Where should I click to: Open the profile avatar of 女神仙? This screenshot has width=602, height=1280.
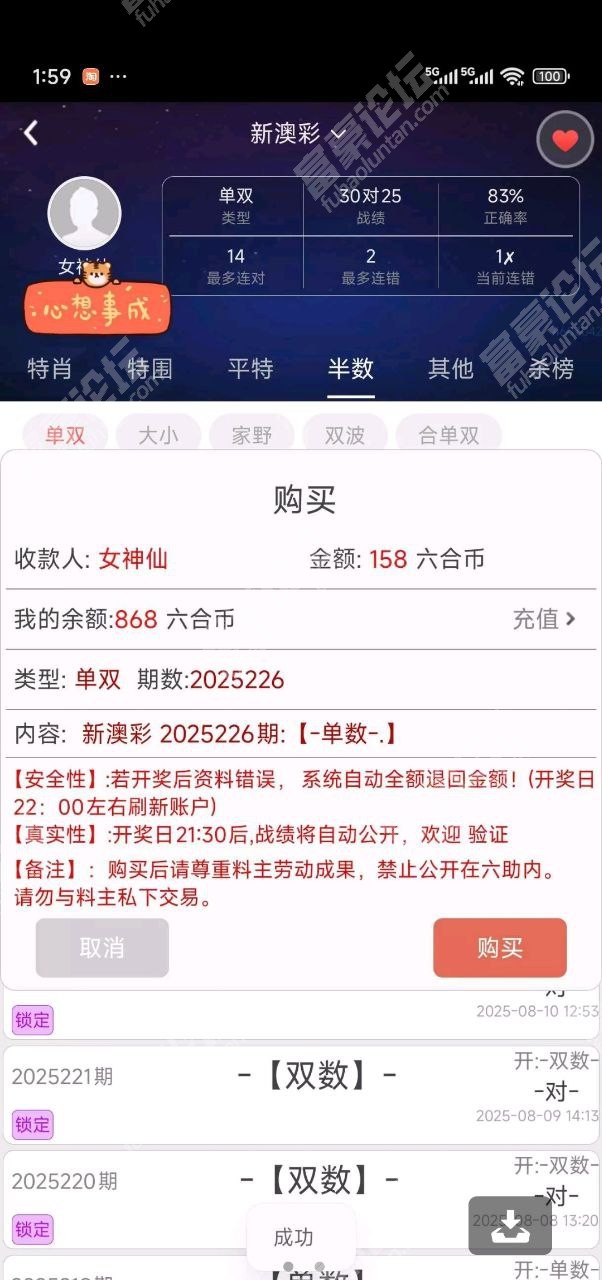pyautogui.click(x=85, y=213)
